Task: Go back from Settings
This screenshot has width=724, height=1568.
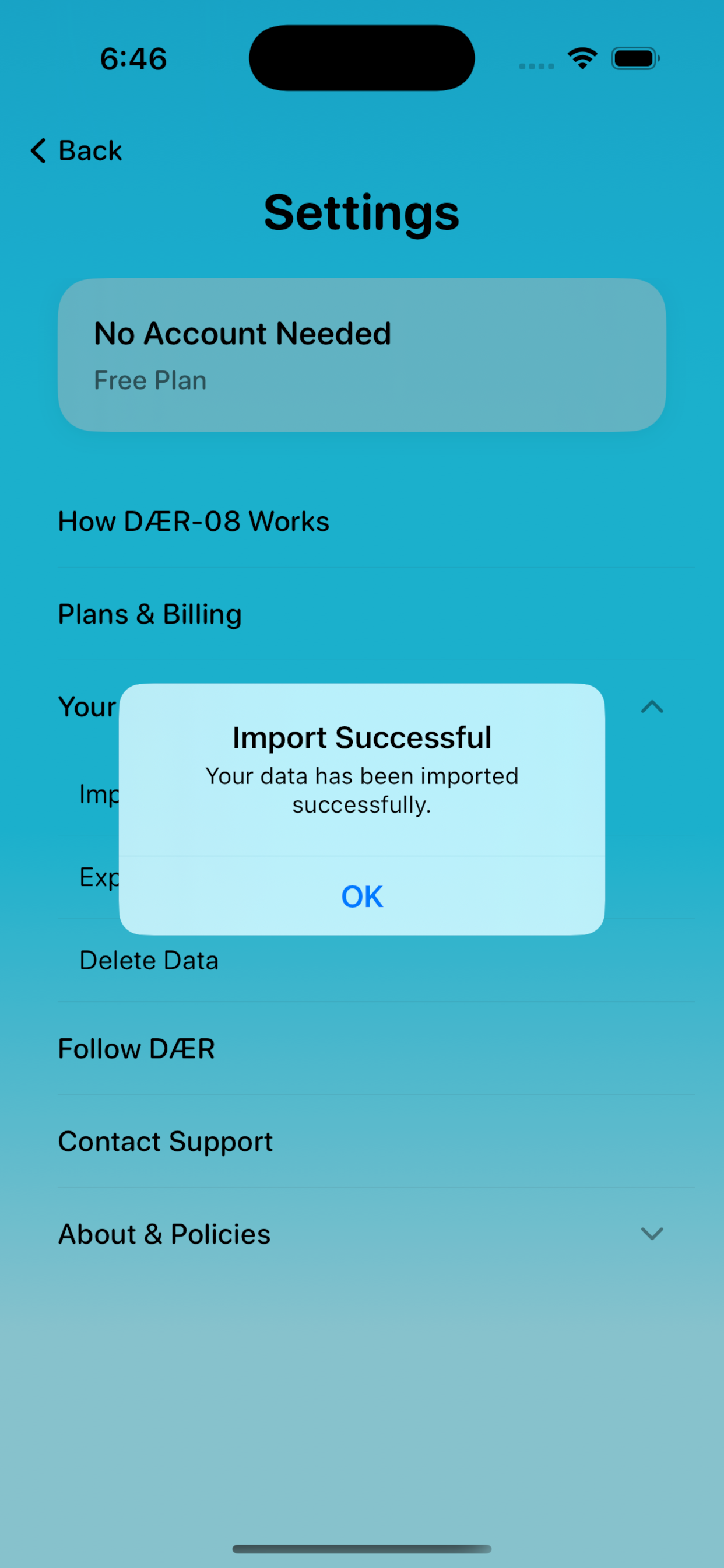Action: tap(76, 150)
